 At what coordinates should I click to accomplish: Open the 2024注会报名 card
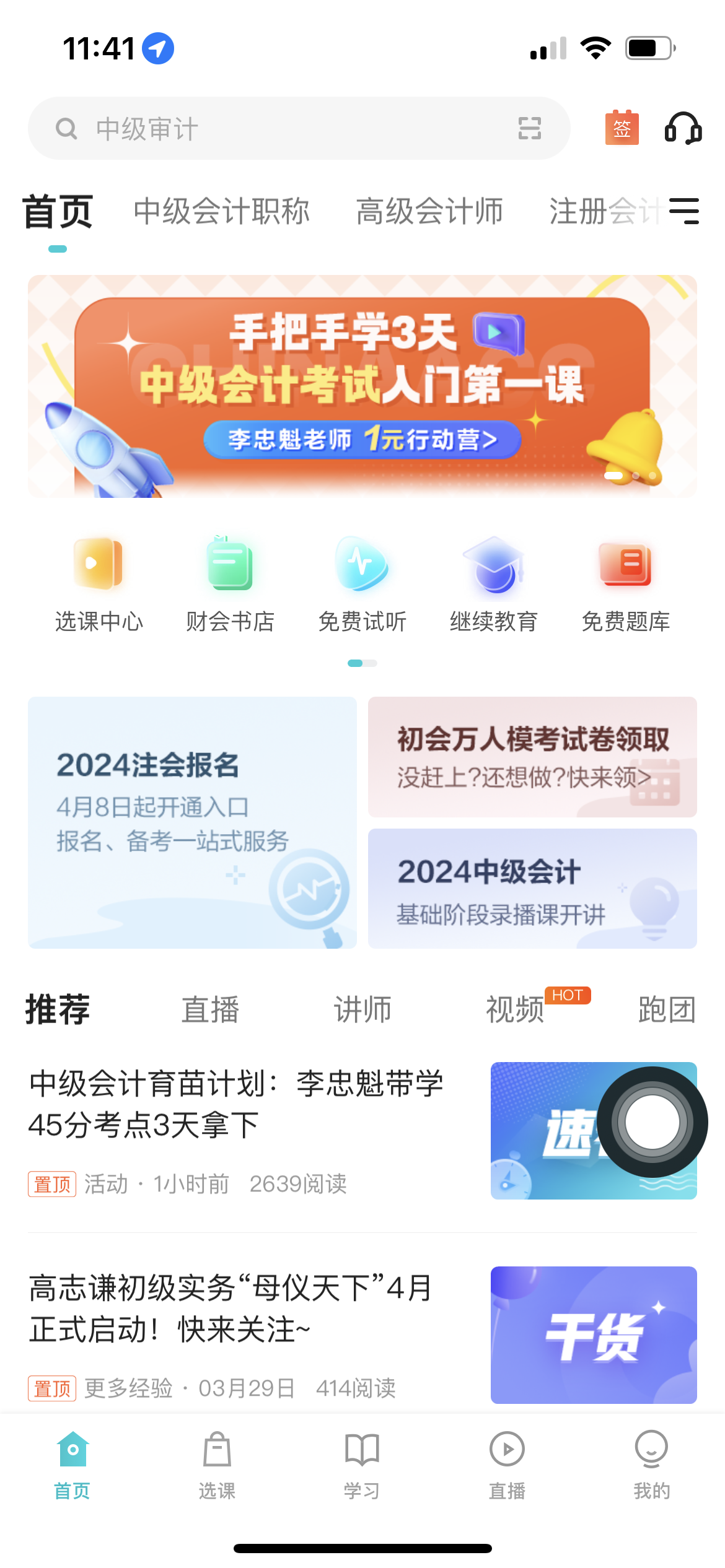pyautogui.click(x=192, y=822)
